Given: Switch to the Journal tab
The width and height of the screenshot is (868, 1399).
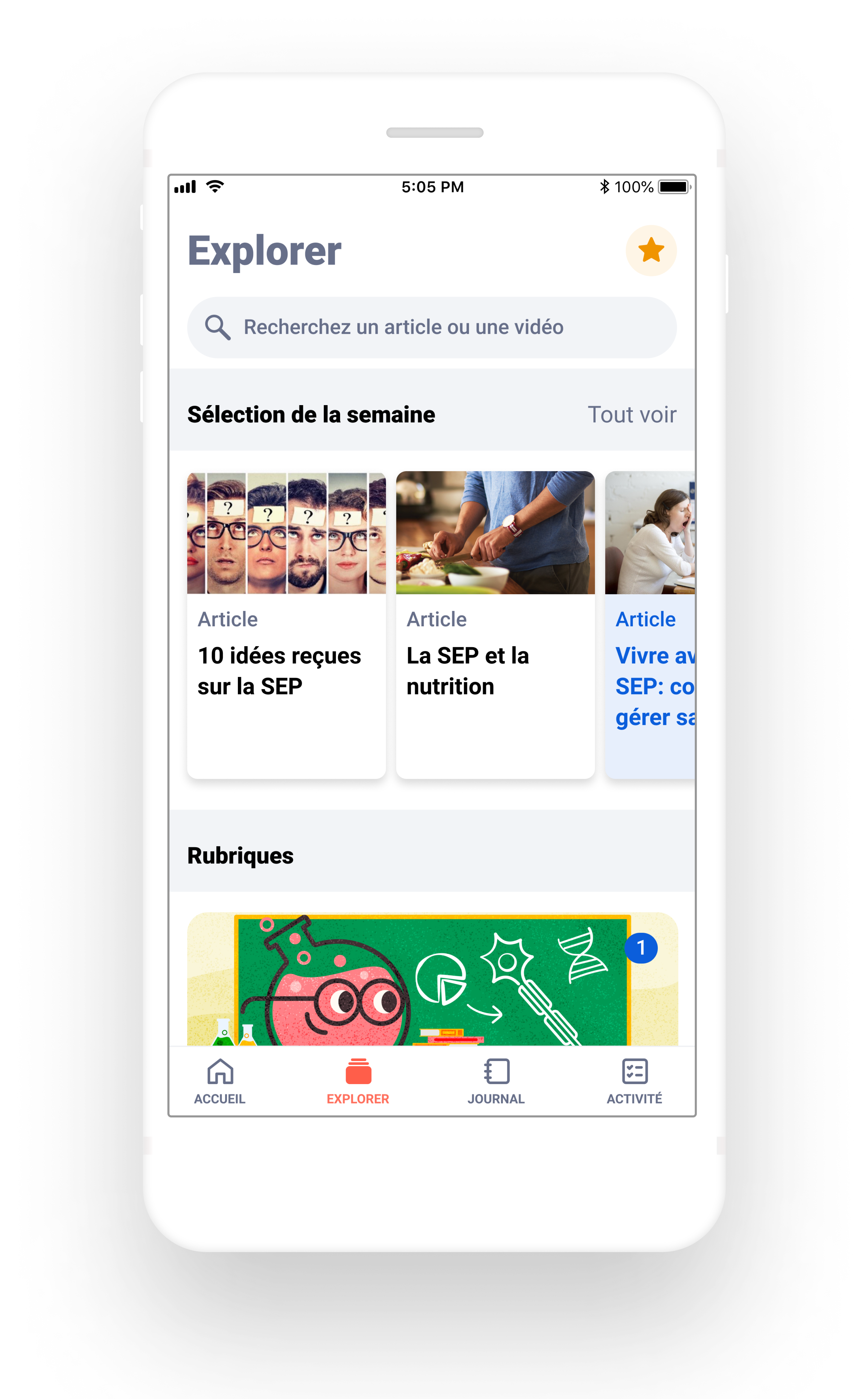Looking at the screenshot, I should 496,1082.
